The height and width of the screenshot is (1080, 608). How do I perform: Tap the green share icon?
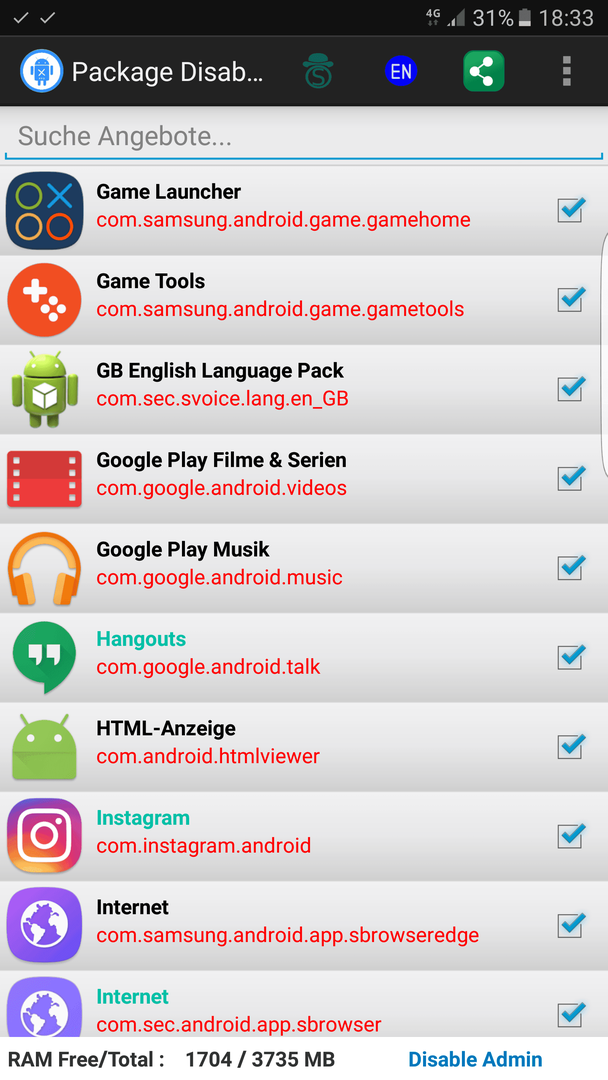pyautogui.click(x=484, y=72)
